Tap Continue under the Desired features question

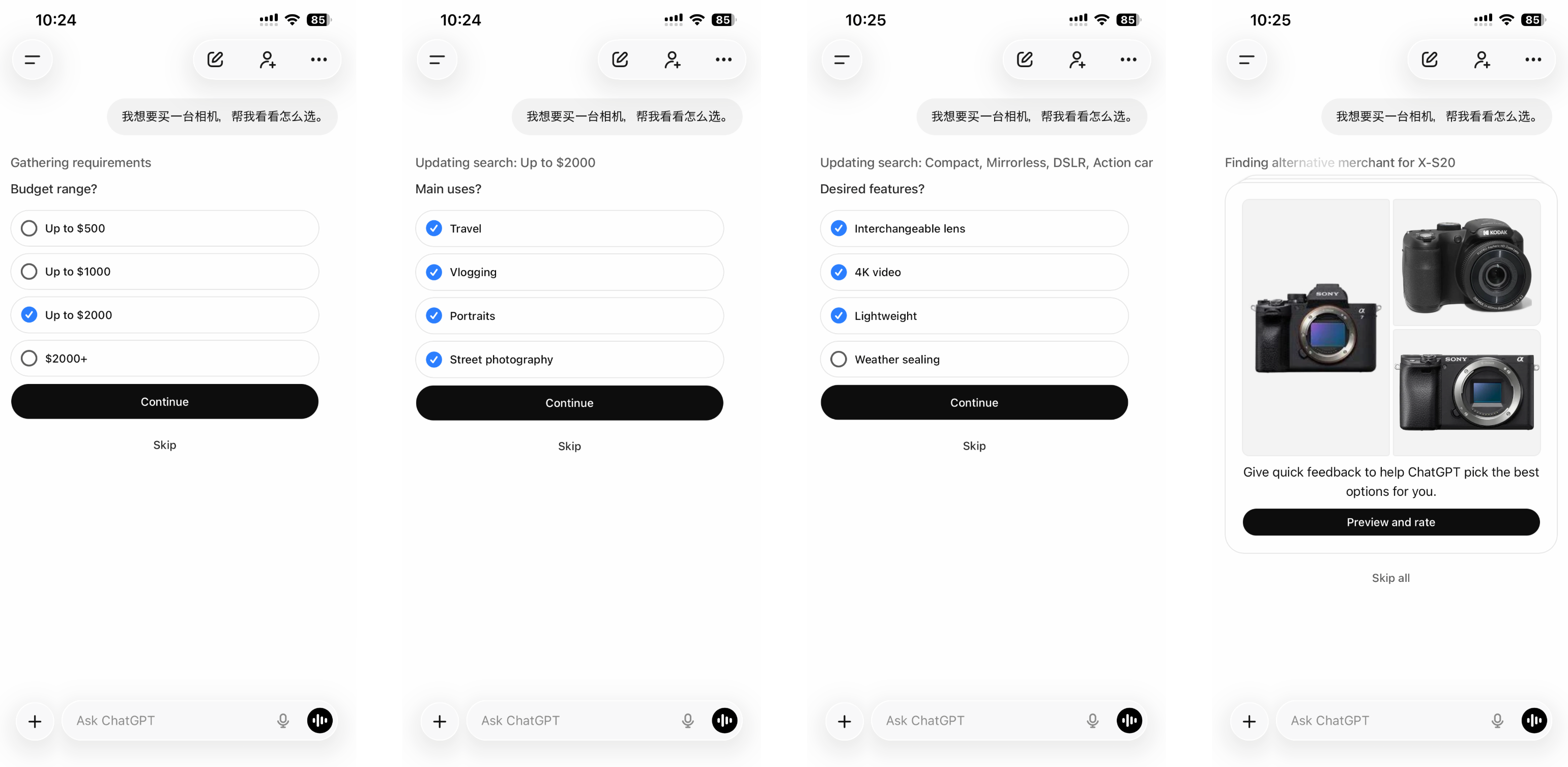(973, 402)
